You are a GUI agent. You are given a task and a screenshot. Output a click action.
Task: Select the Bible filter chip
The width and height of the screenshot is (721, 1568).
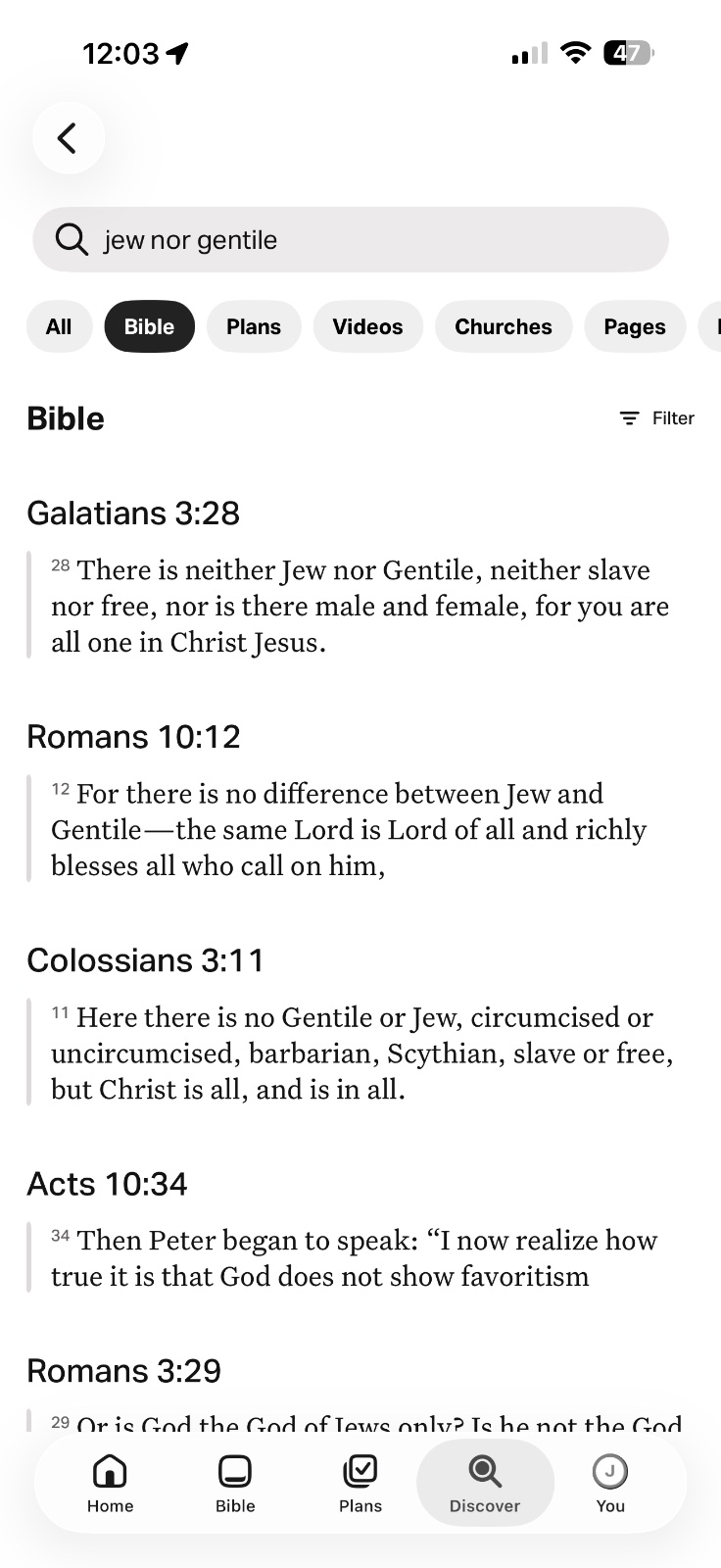pos(149,326)
